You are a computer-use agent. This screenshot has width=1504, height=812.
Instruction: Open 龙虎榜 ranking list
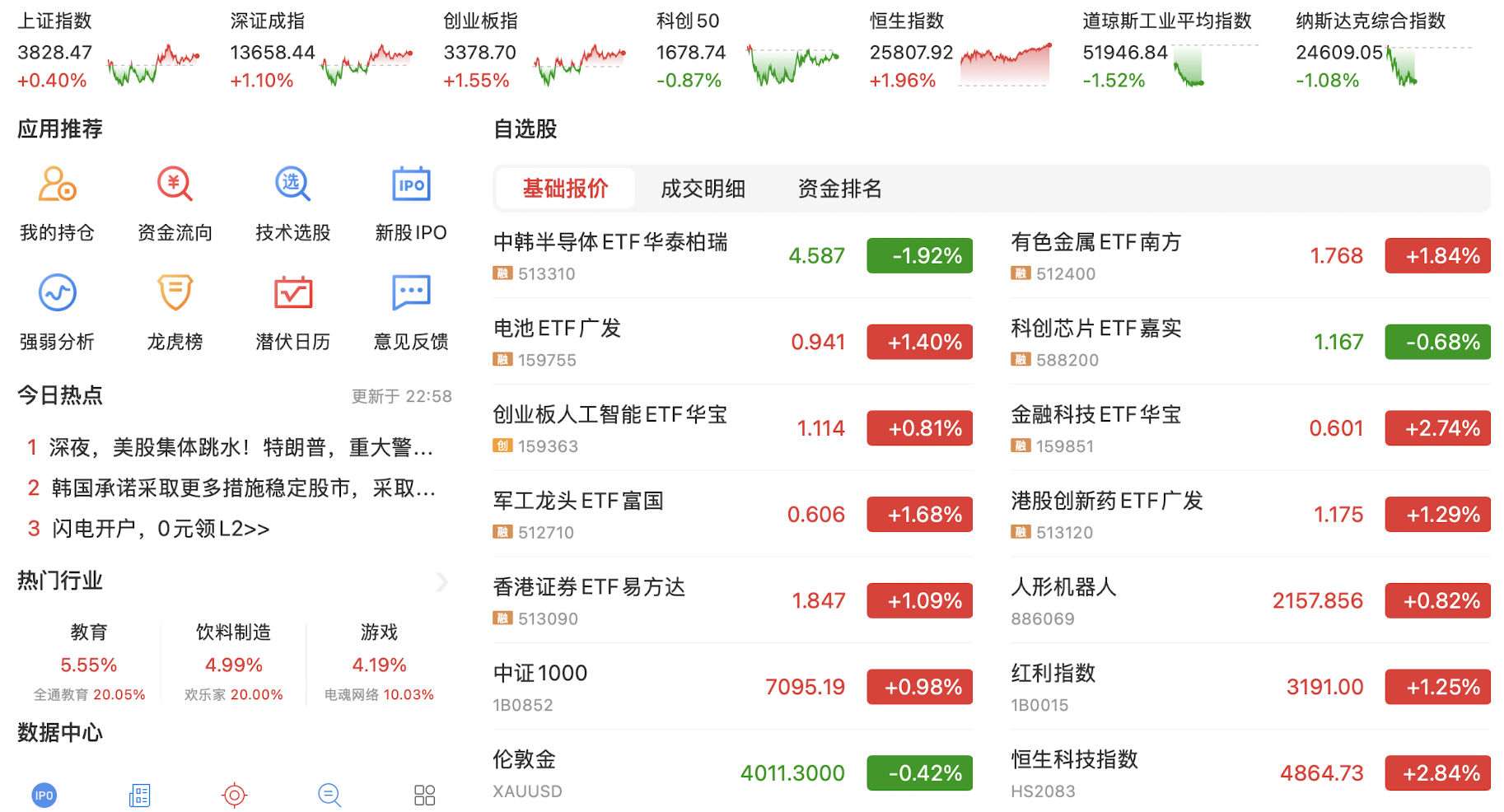click(x=175, y=312)
